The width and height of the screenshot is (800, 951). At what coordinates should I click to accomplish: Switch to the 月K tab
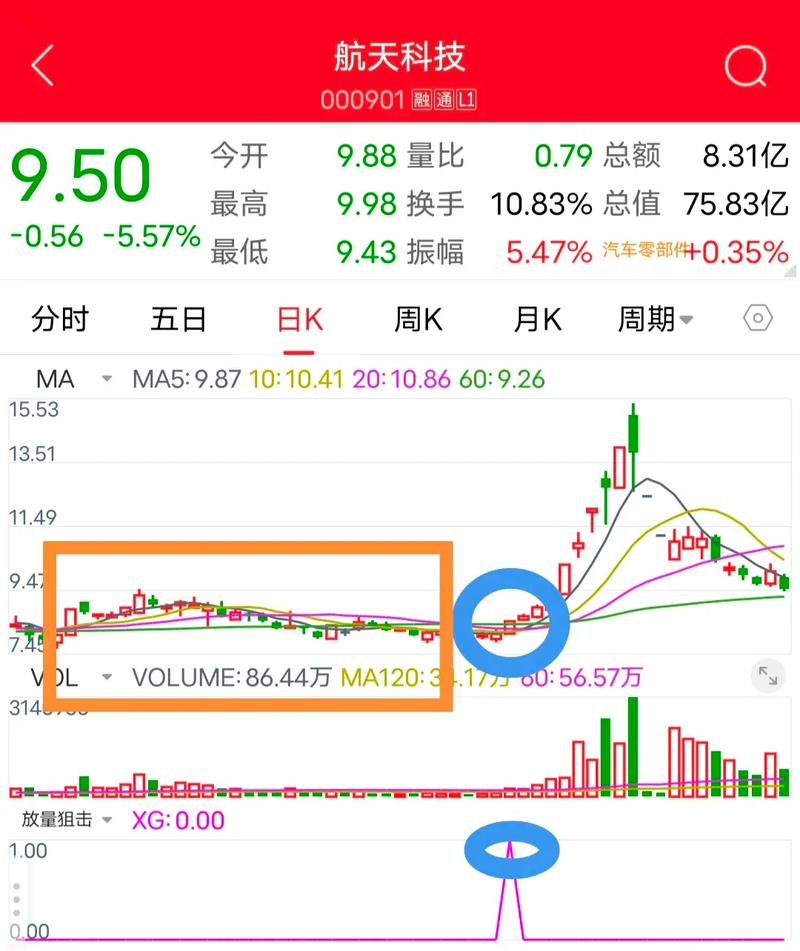535,318
